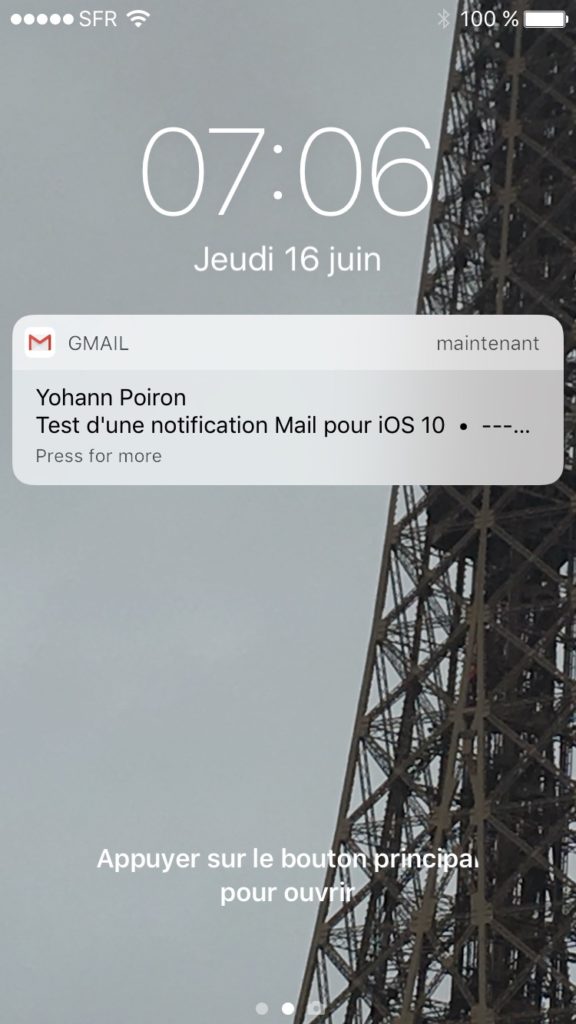Tap the lock screen page indicator dots
The image size is (576, 1024).
coord(287,1008)
